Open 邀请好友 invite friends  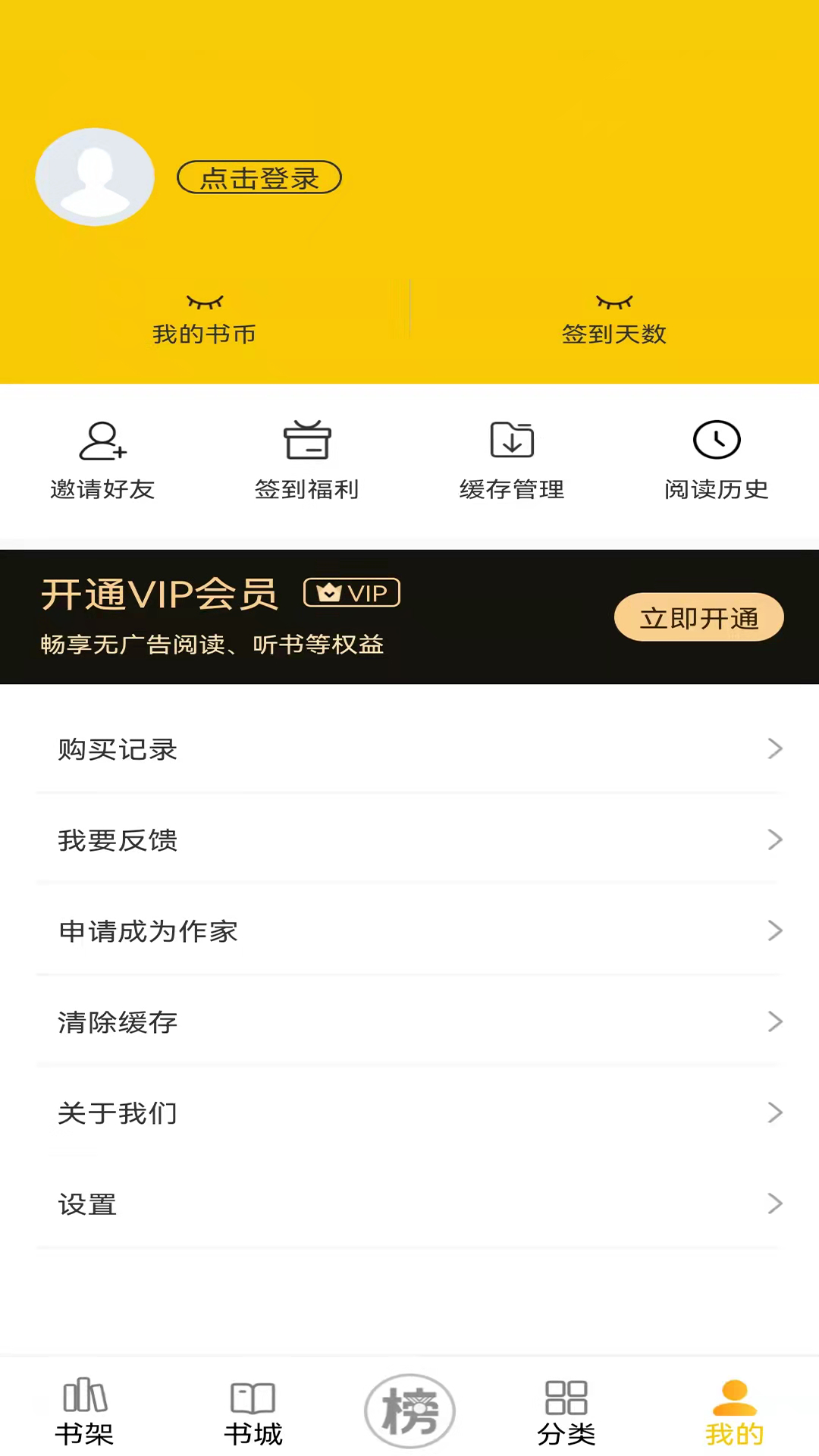tap(102, 460)
